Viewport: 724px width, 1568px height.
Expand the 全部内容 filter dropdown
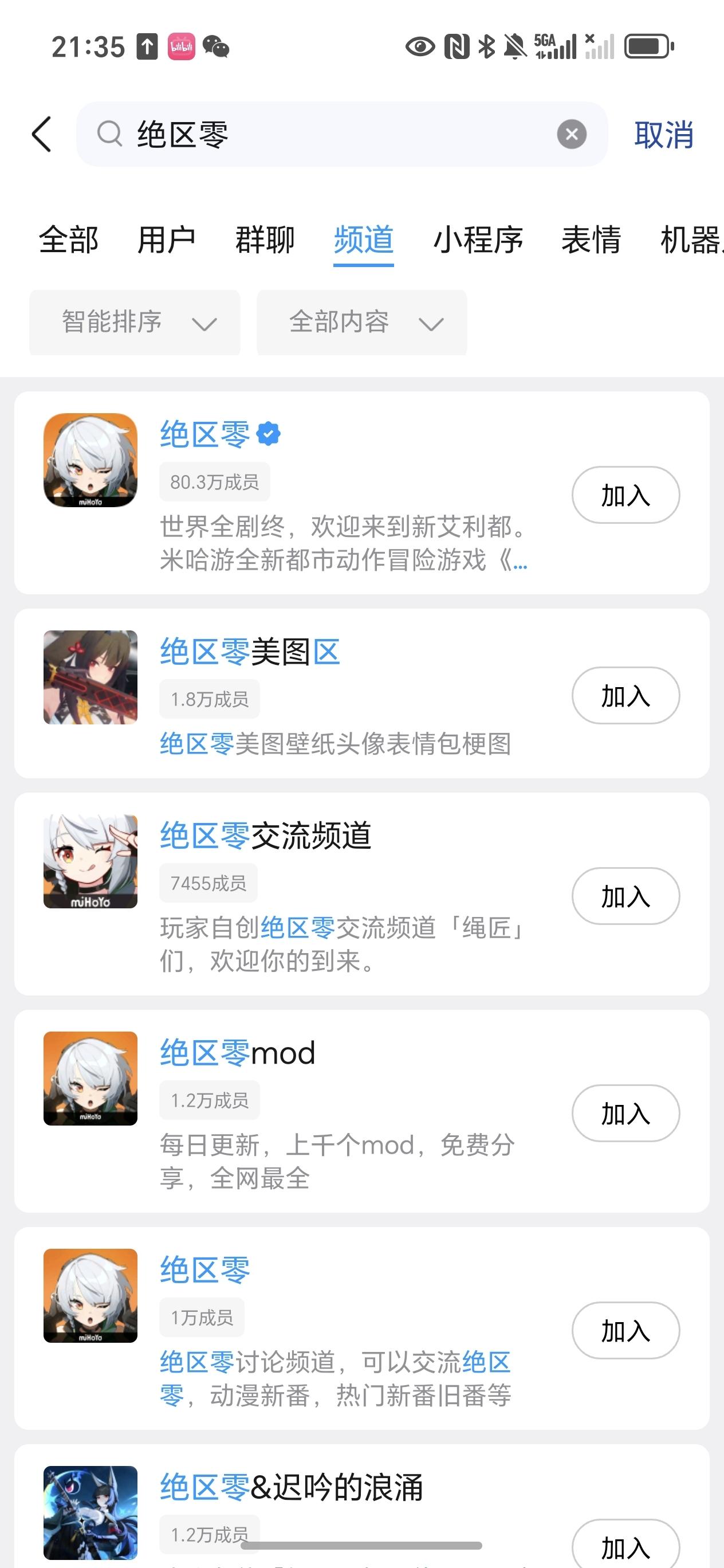(361, 322)
